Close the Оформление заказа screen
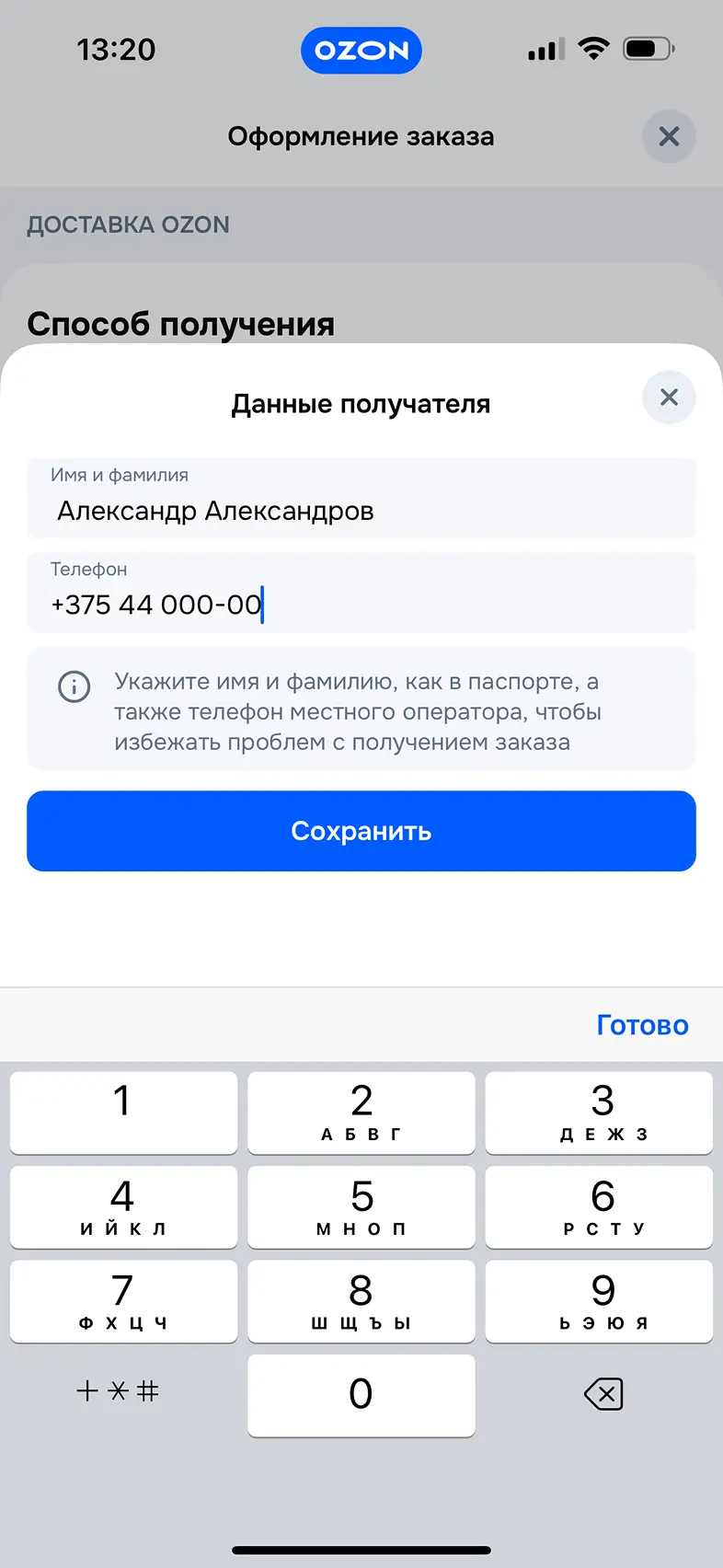Viewport: 723px width, 1568px height. coord(669,137)
